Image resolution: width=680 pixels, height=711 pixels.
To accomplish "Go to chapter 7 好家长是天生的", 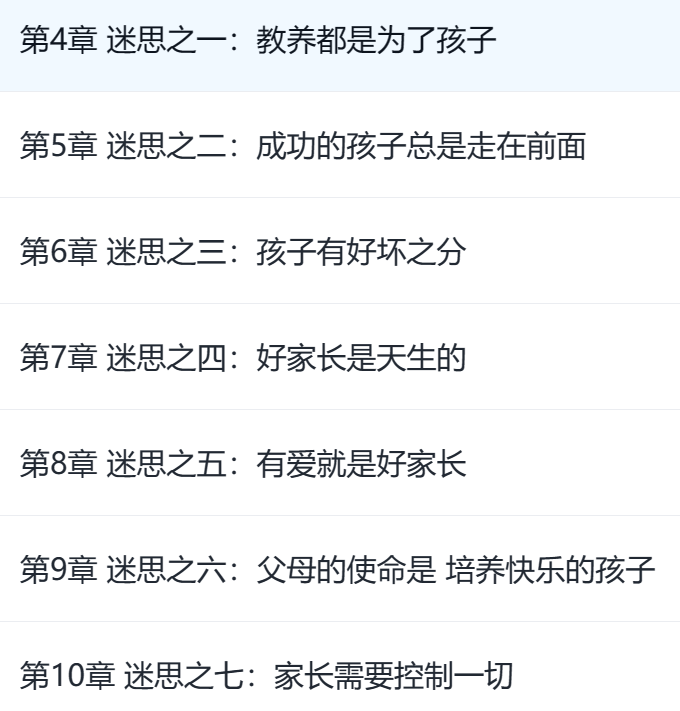I will (x=243, y=358).
